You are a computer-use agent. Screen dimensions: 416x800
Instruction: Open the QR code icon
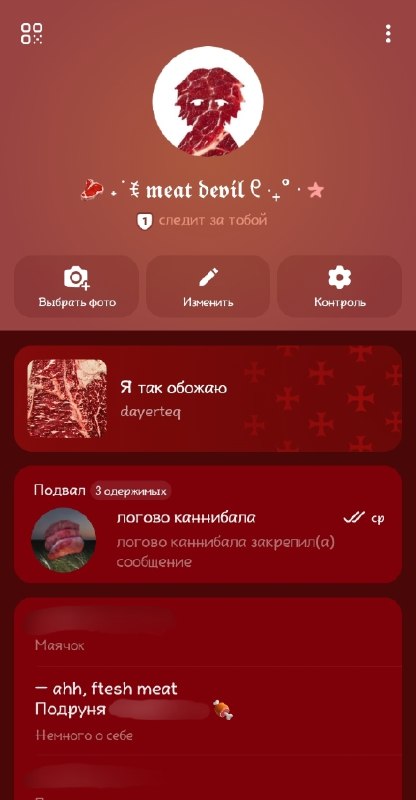(x=32, y=34)
